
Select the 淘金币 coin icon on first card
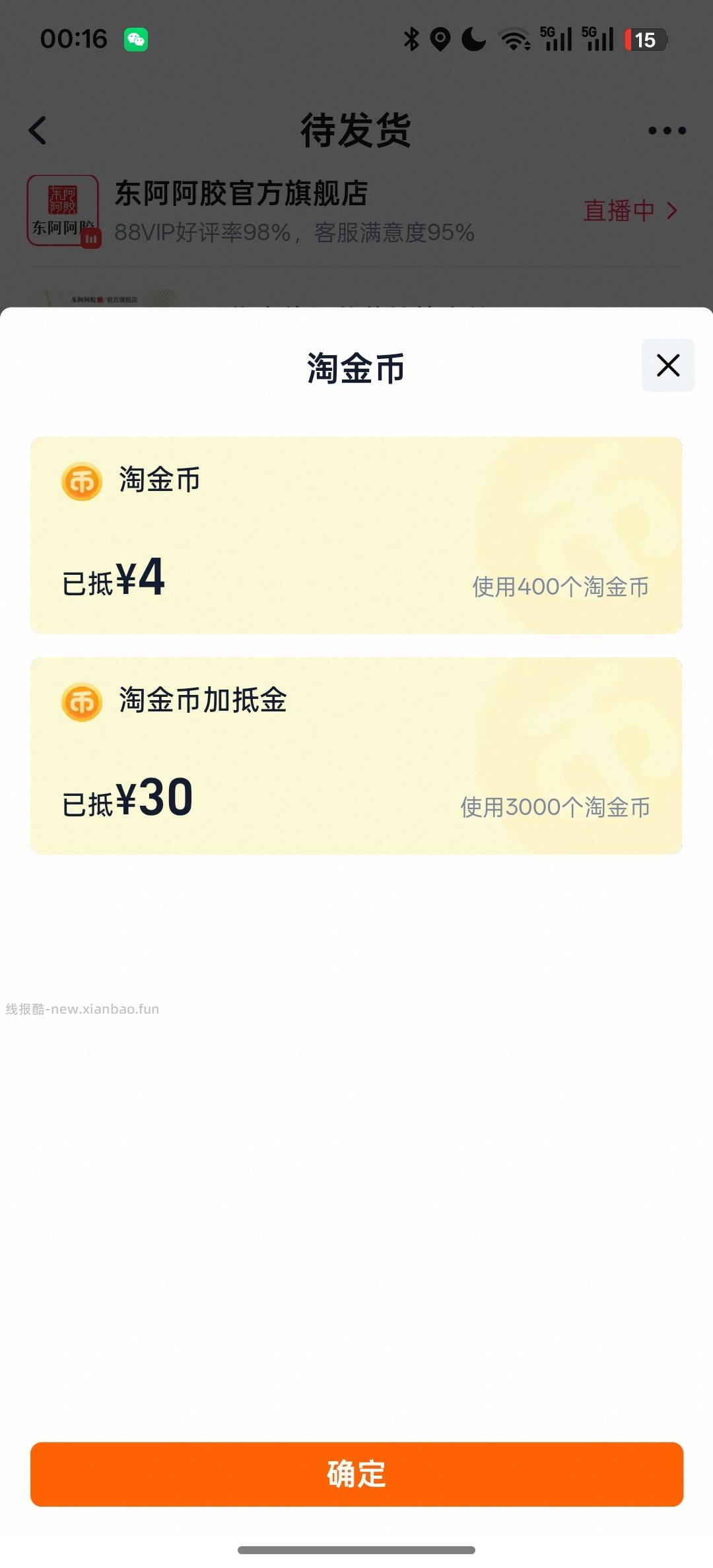click(x=81, y=482)
